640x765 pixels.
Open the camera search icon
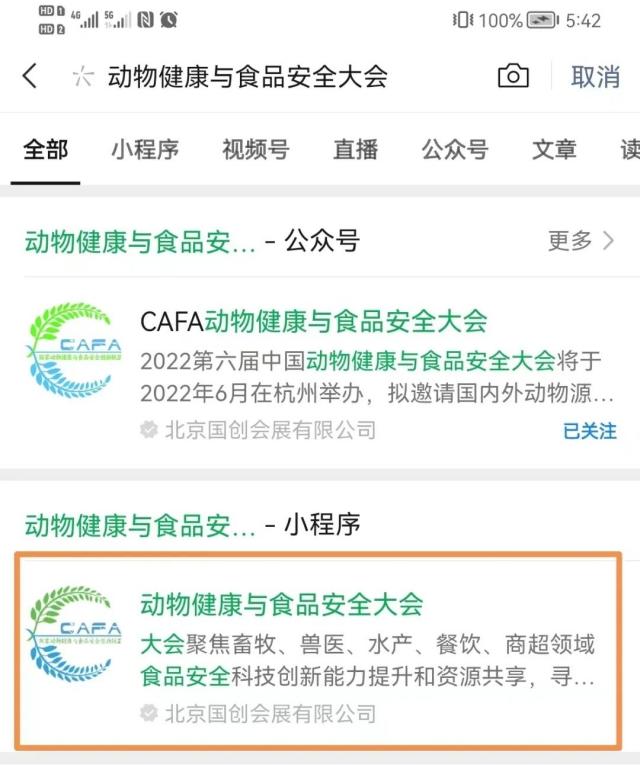[513, 77]
